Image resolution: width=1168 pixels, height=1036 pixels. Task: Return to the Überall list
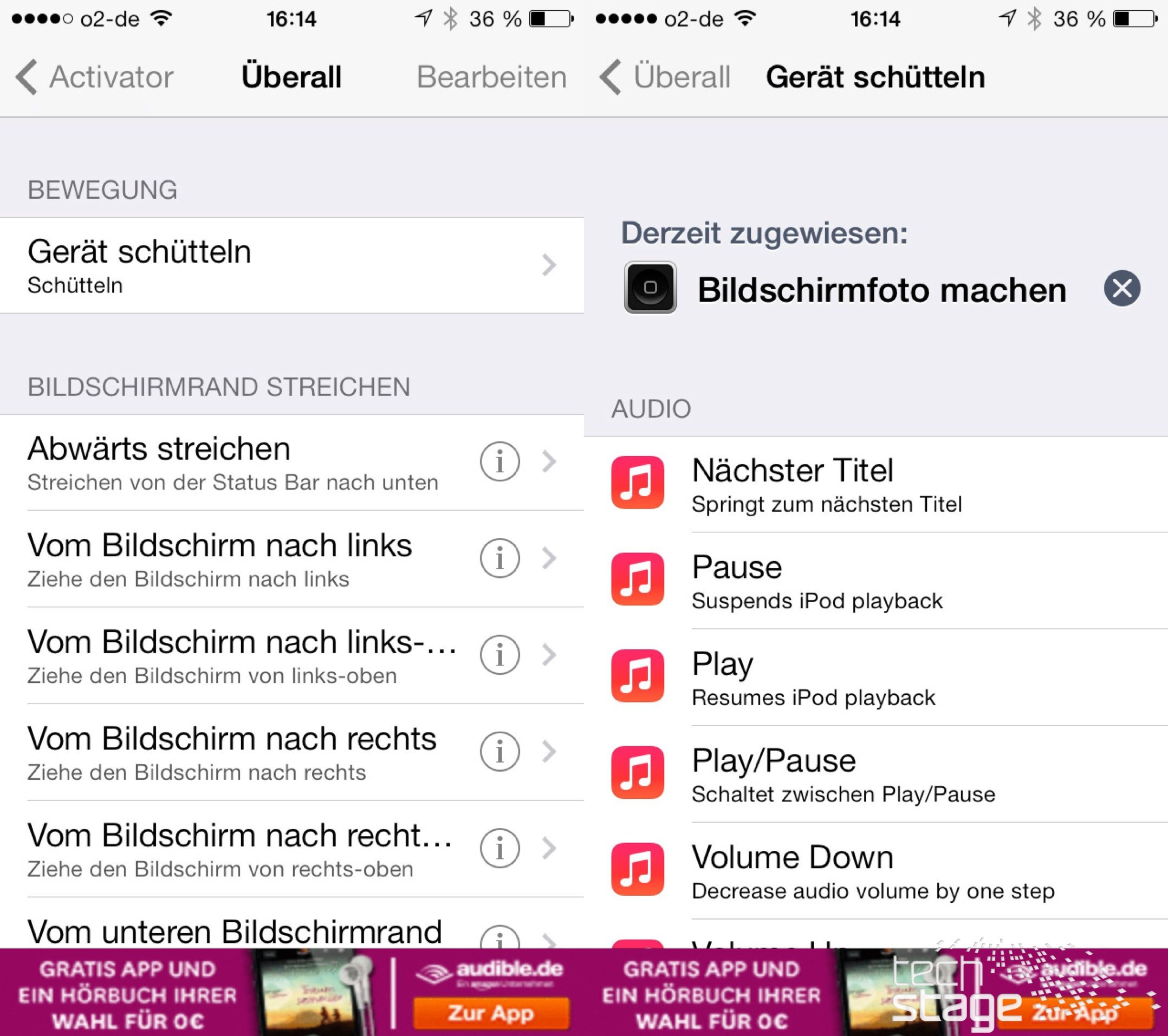(666, 77)
